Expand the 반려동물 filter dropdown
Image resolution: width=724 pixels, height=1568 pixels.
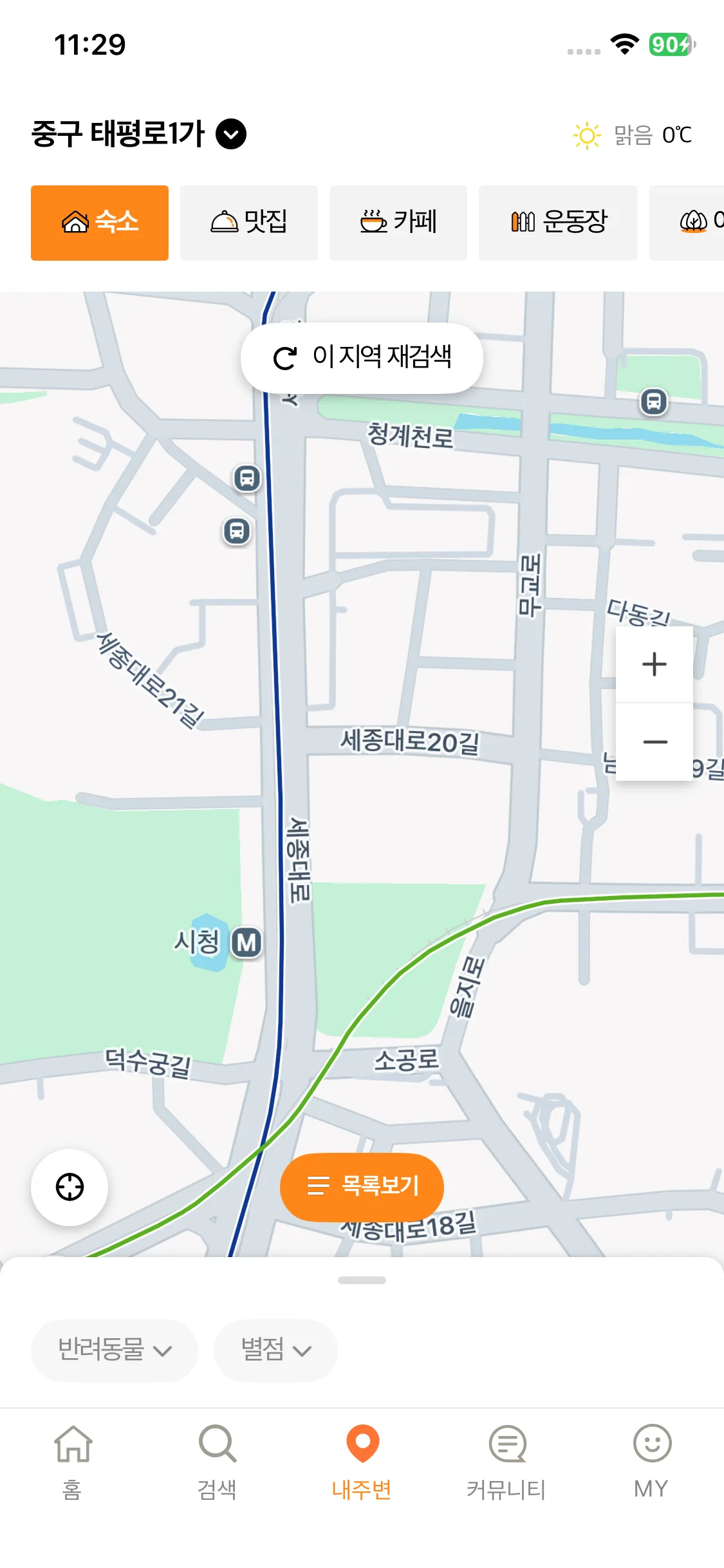(115, 1350)
